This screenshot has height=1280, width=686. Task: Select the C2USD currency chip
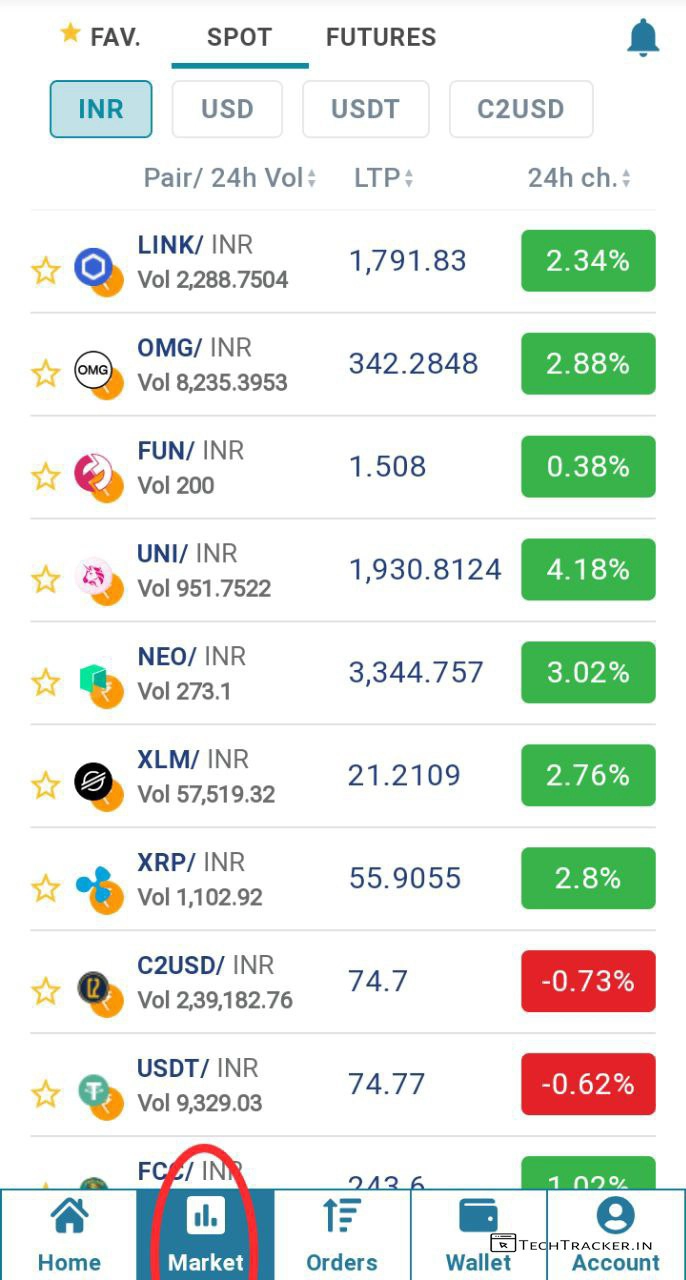point(520,109)
